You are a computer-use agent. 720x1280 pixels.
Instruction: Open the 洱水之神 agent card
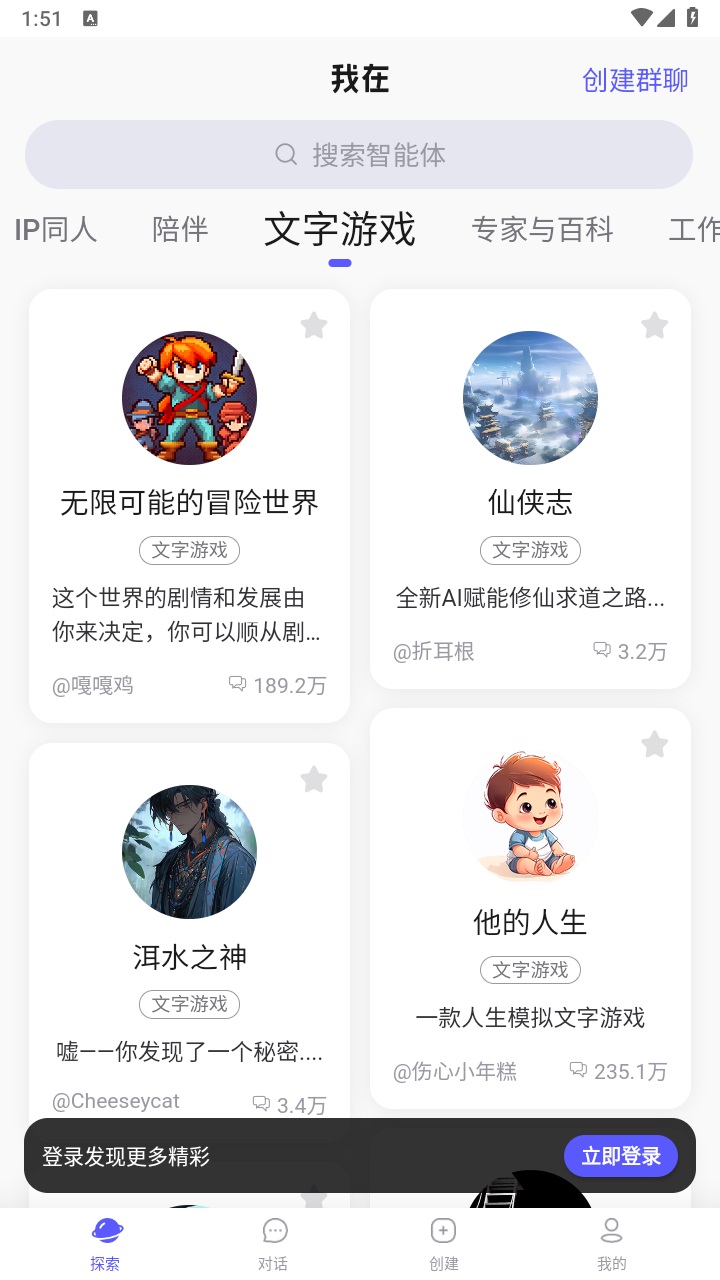click(x=189, y=956)
